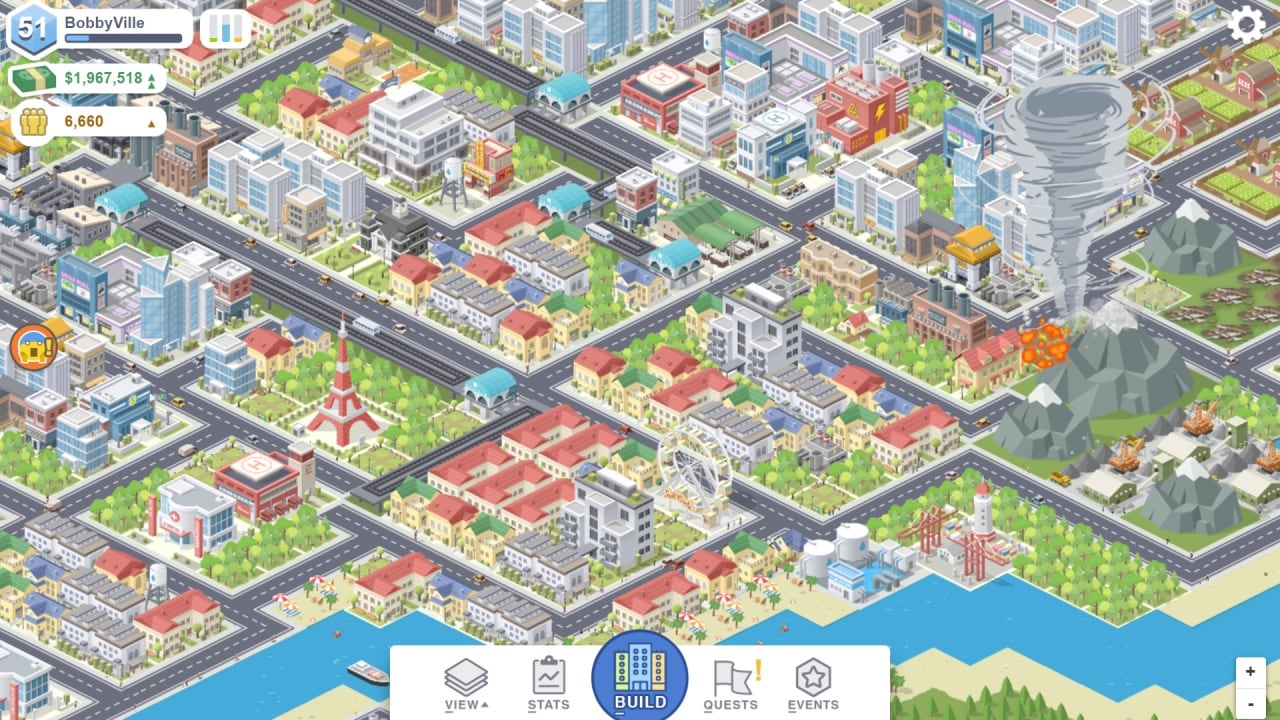This screenshot has height=720, width=1280.
Task: Open the scared face disaster alert
Action: [x=33, y=347]
